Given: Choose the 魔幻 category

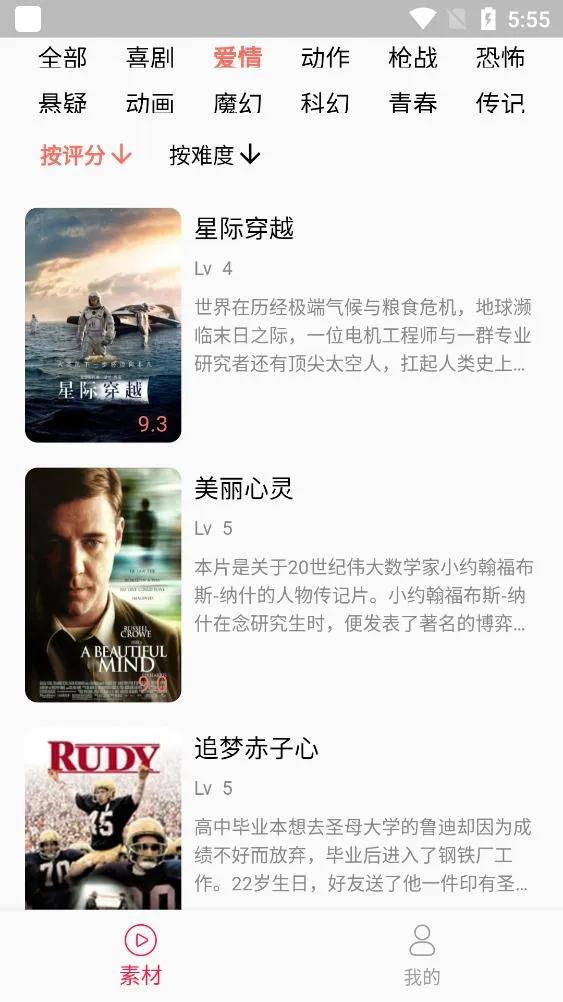Looking at the screenshot, I should [x=238, y=103].
